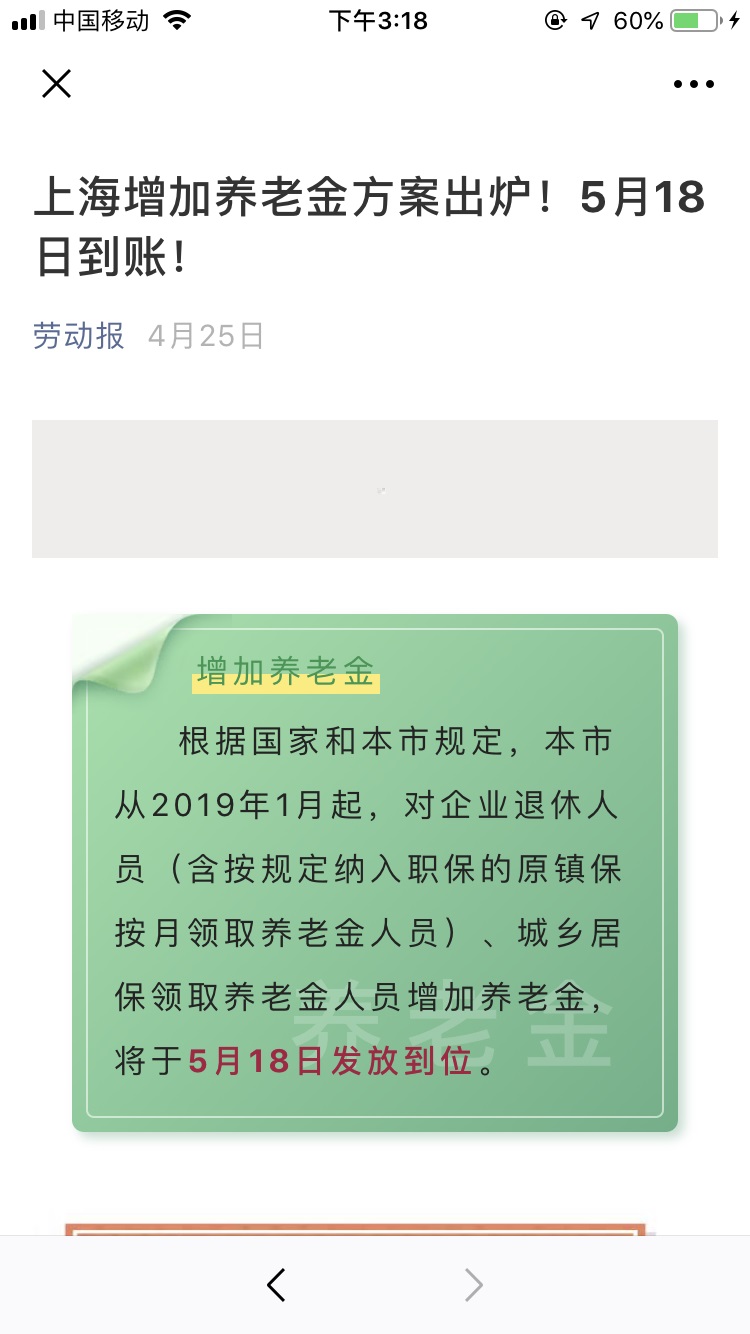750x1334 pixels.
Task: Go back to previous web page
Action: coord(277,1285)
